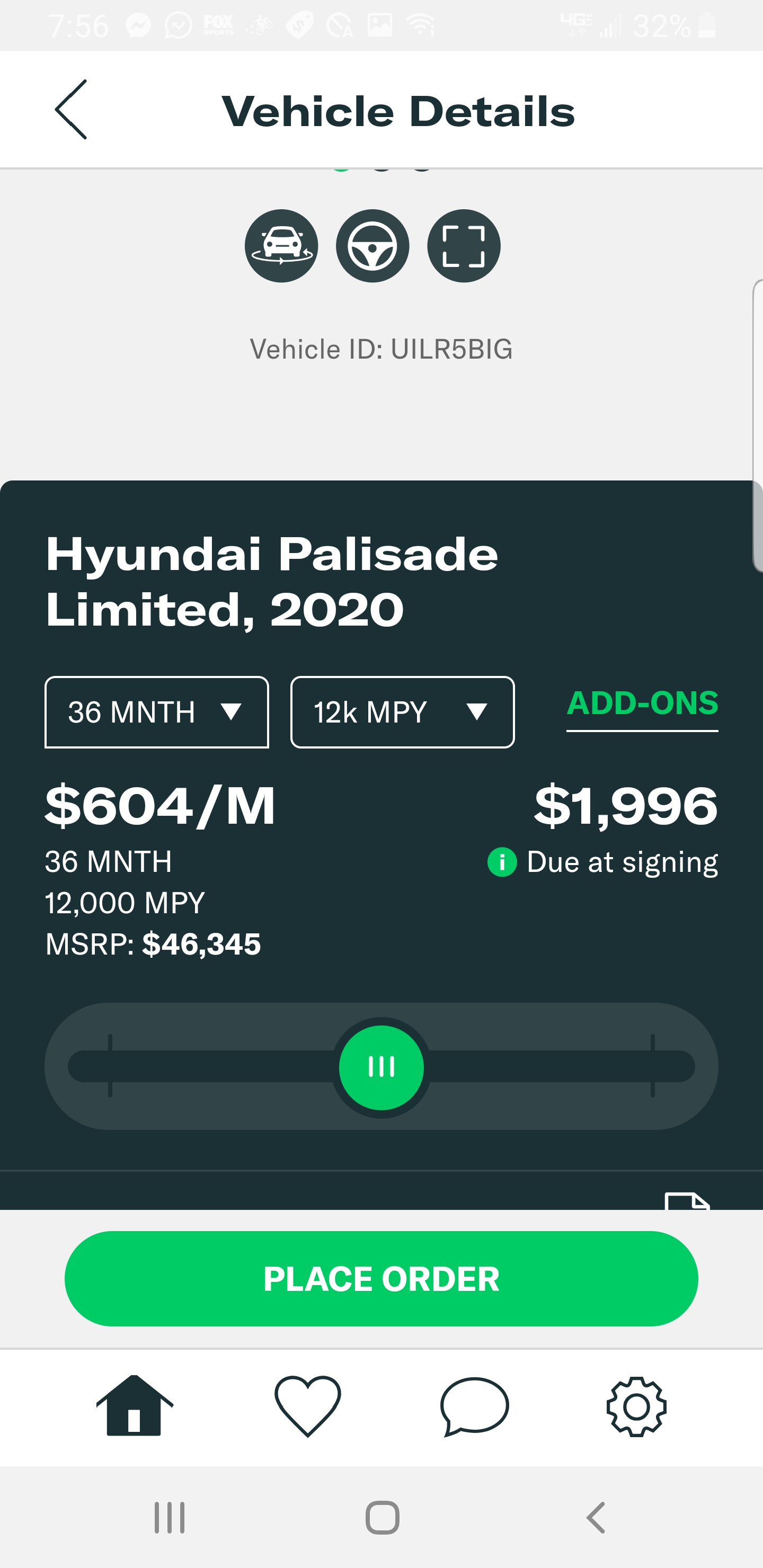Open the 360 exterior car view
The height and width of the screenshot is (1568, 763).
click(281, 246)
